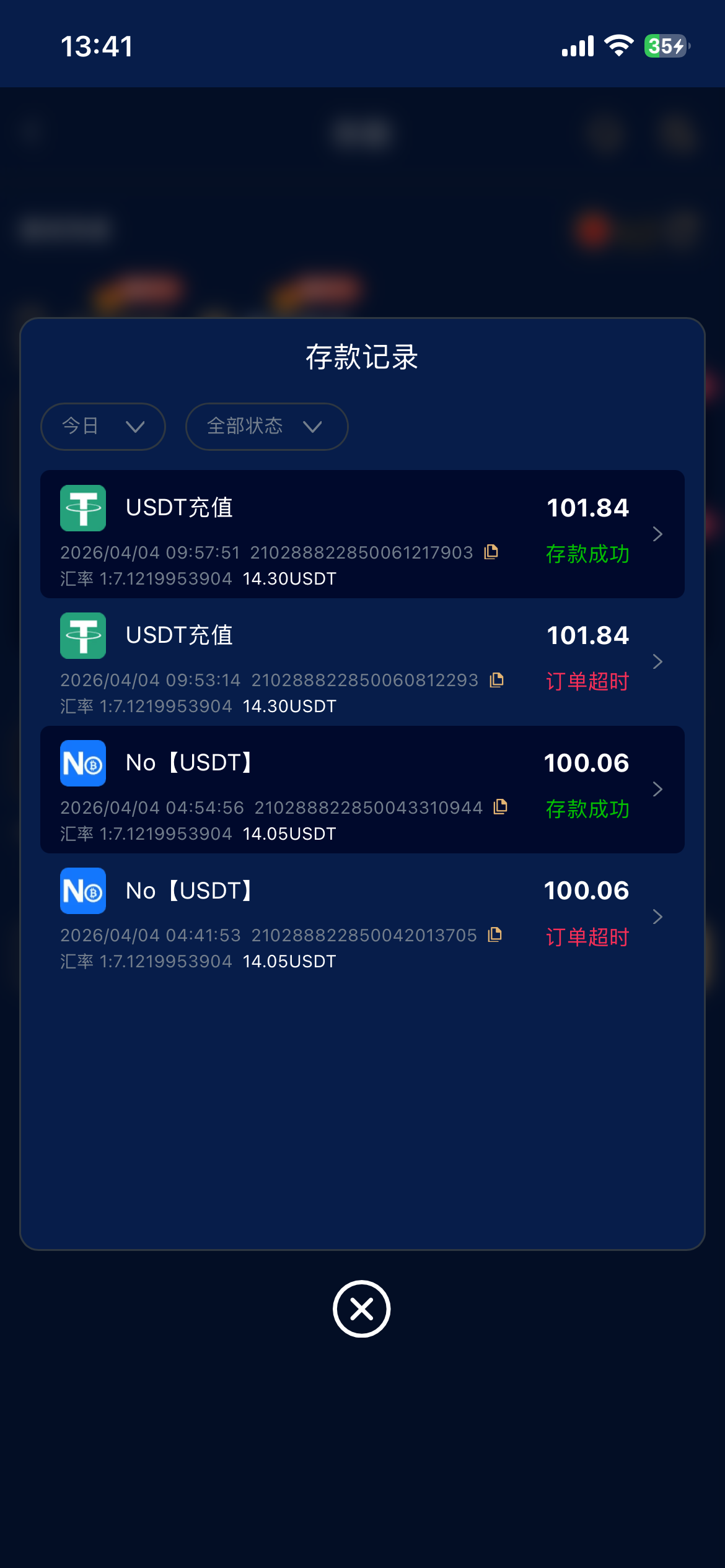Copy order number ending in 60812293
Screen dimensions: 725x1568
point(496,680)
